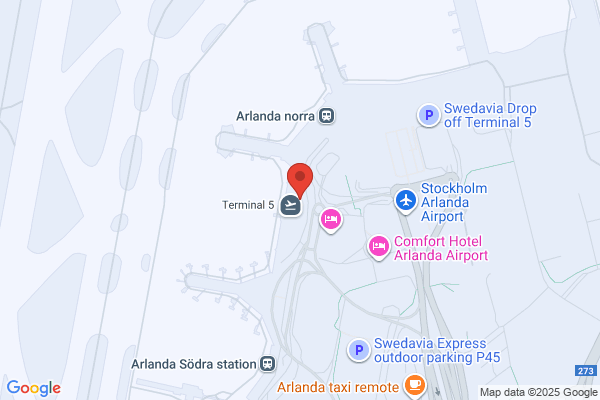Select the Arlanda Södra station marker
This screenshot has width=600, height=400.
coord(267,364)
